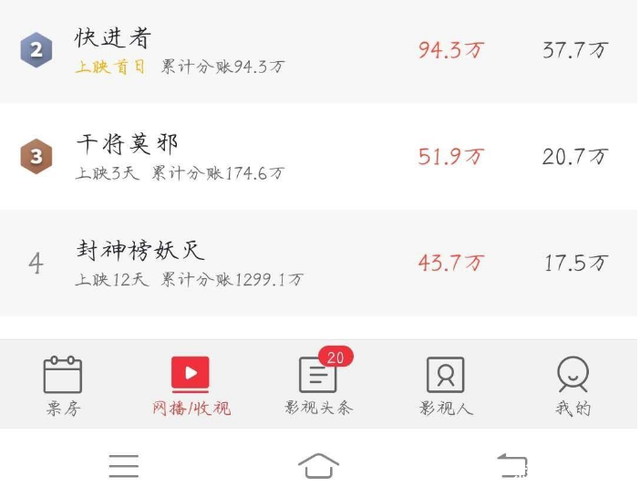Go to the 影视头条 tab
This screenshot has height=487, width=640.
pyautogui.click(x=318, y=386)
